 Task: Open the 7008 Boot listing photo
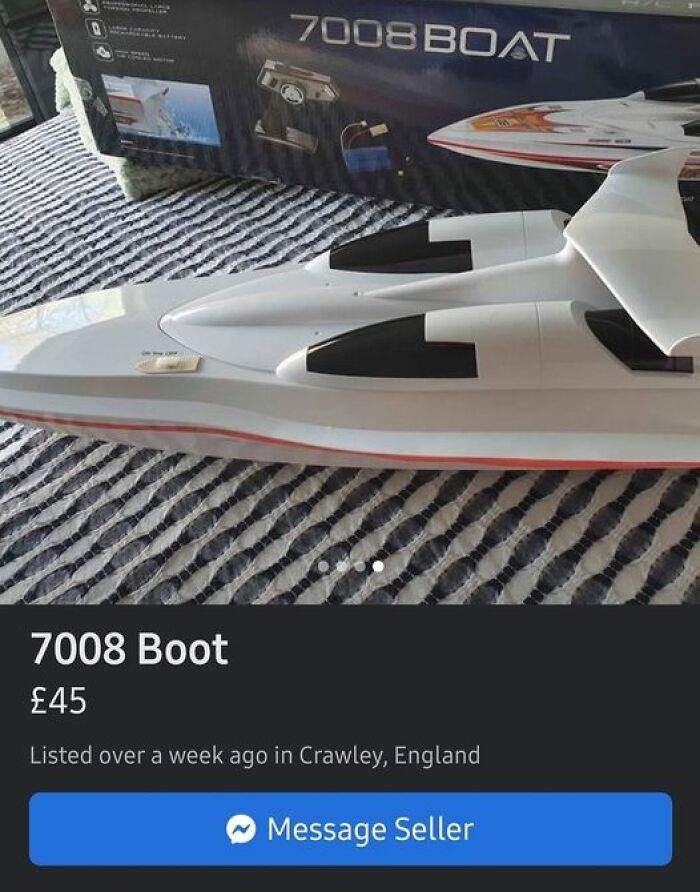350,302
